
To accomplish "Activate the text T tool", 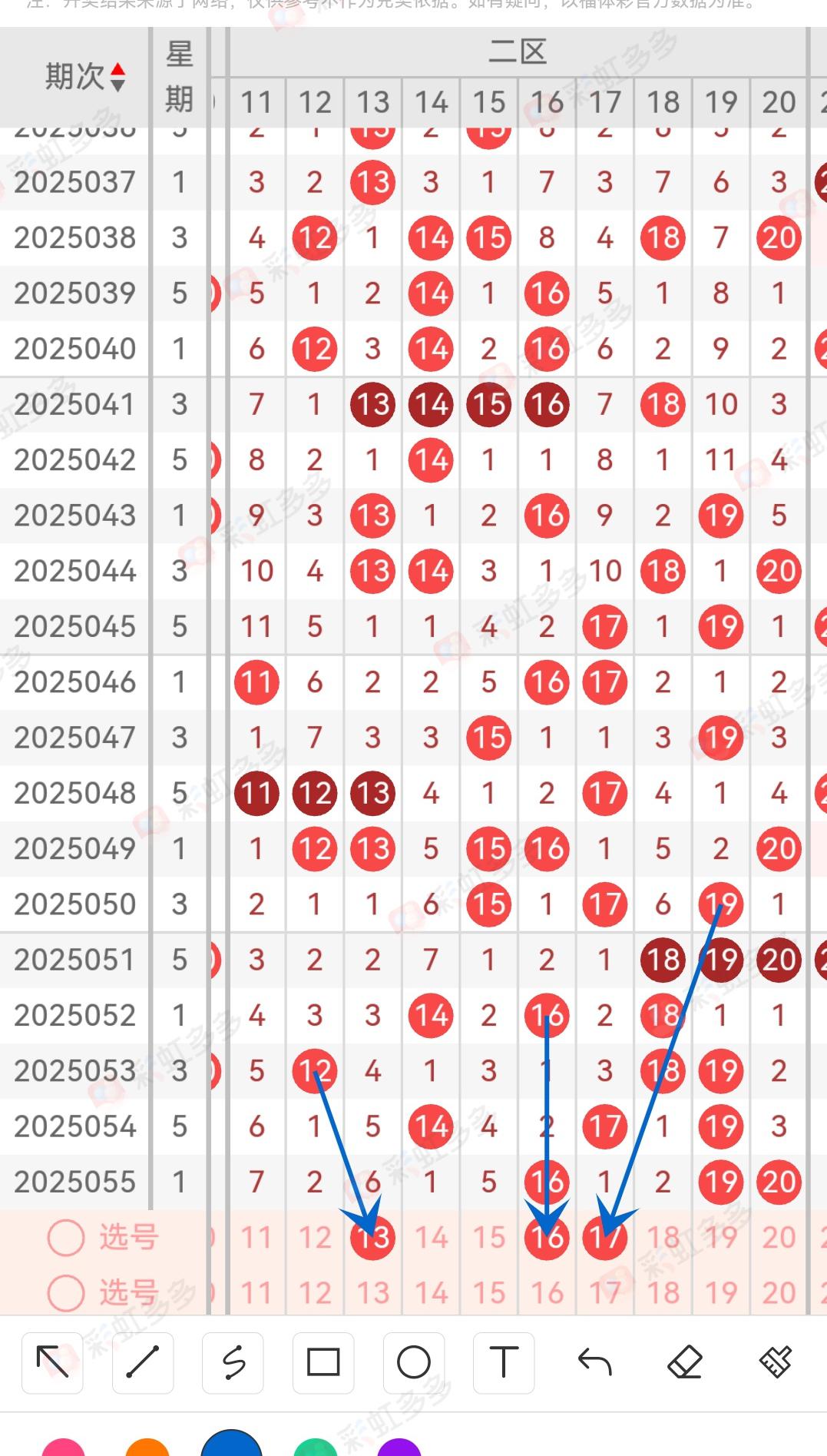I will 504,1363.
